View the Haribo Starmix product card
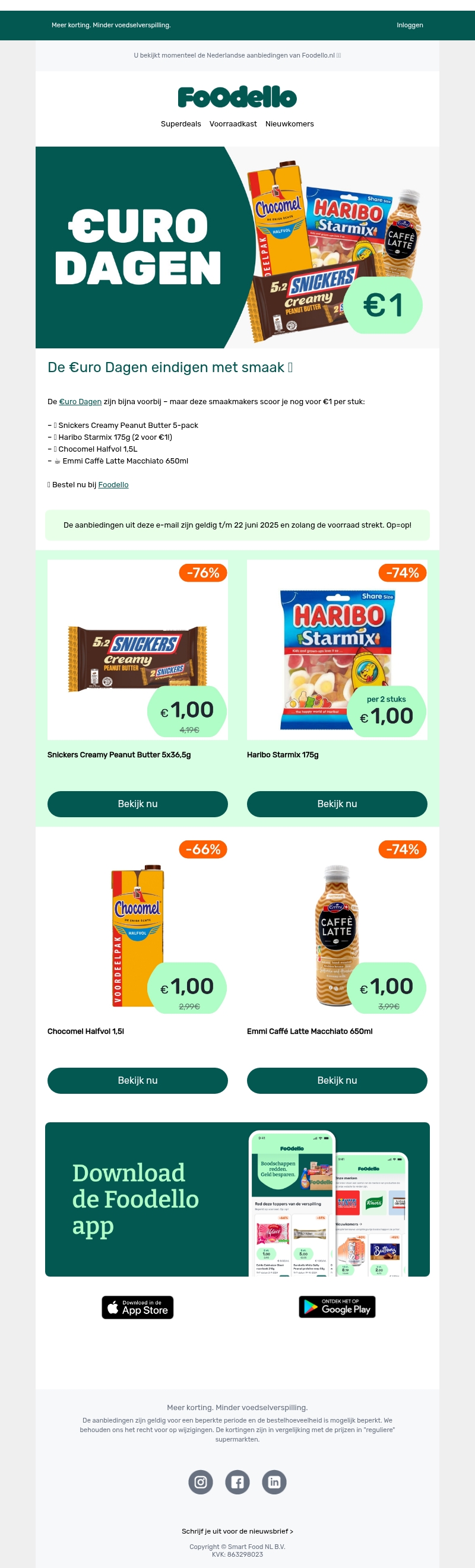The height and width of the screenshot is (1568, 475). click(x=337, y=650)
